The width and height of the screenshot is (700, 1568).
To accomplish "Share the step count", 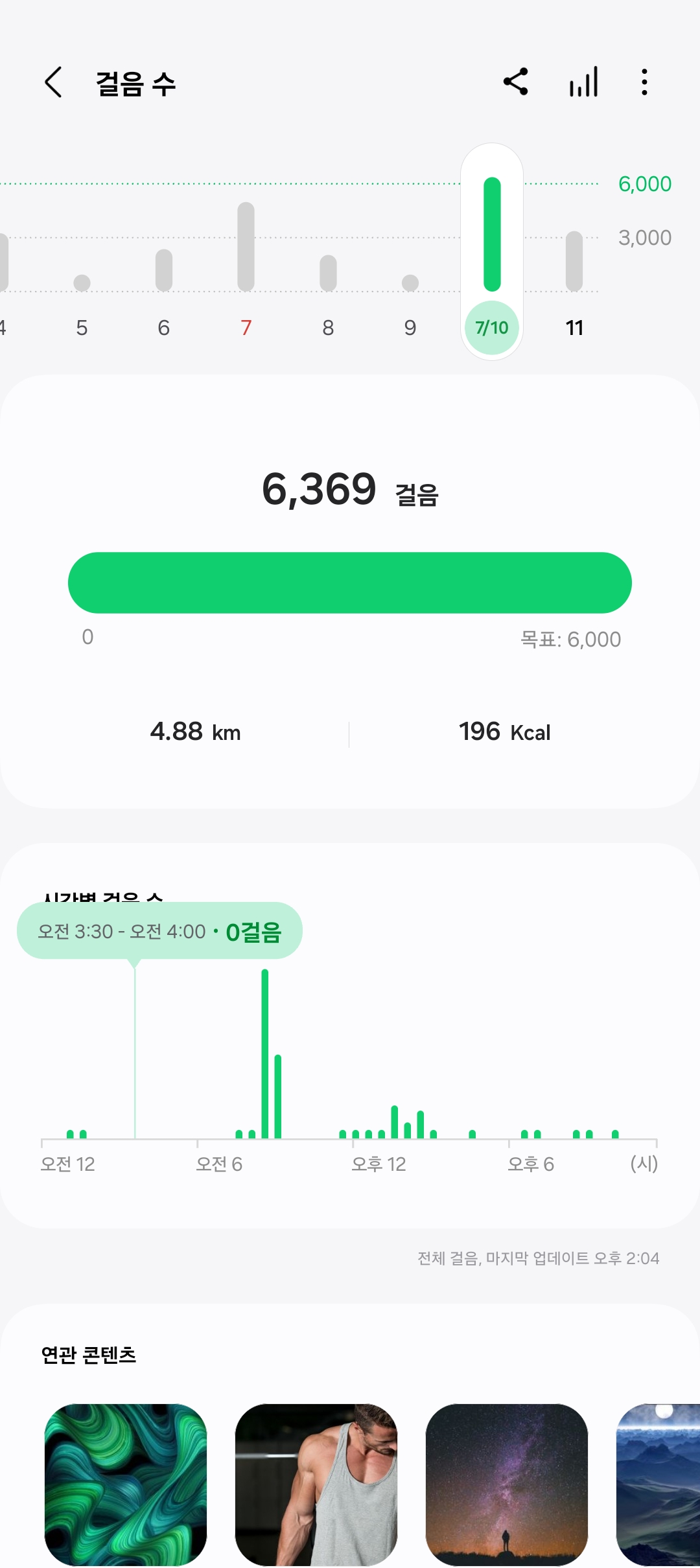I will tap(516, 82).
